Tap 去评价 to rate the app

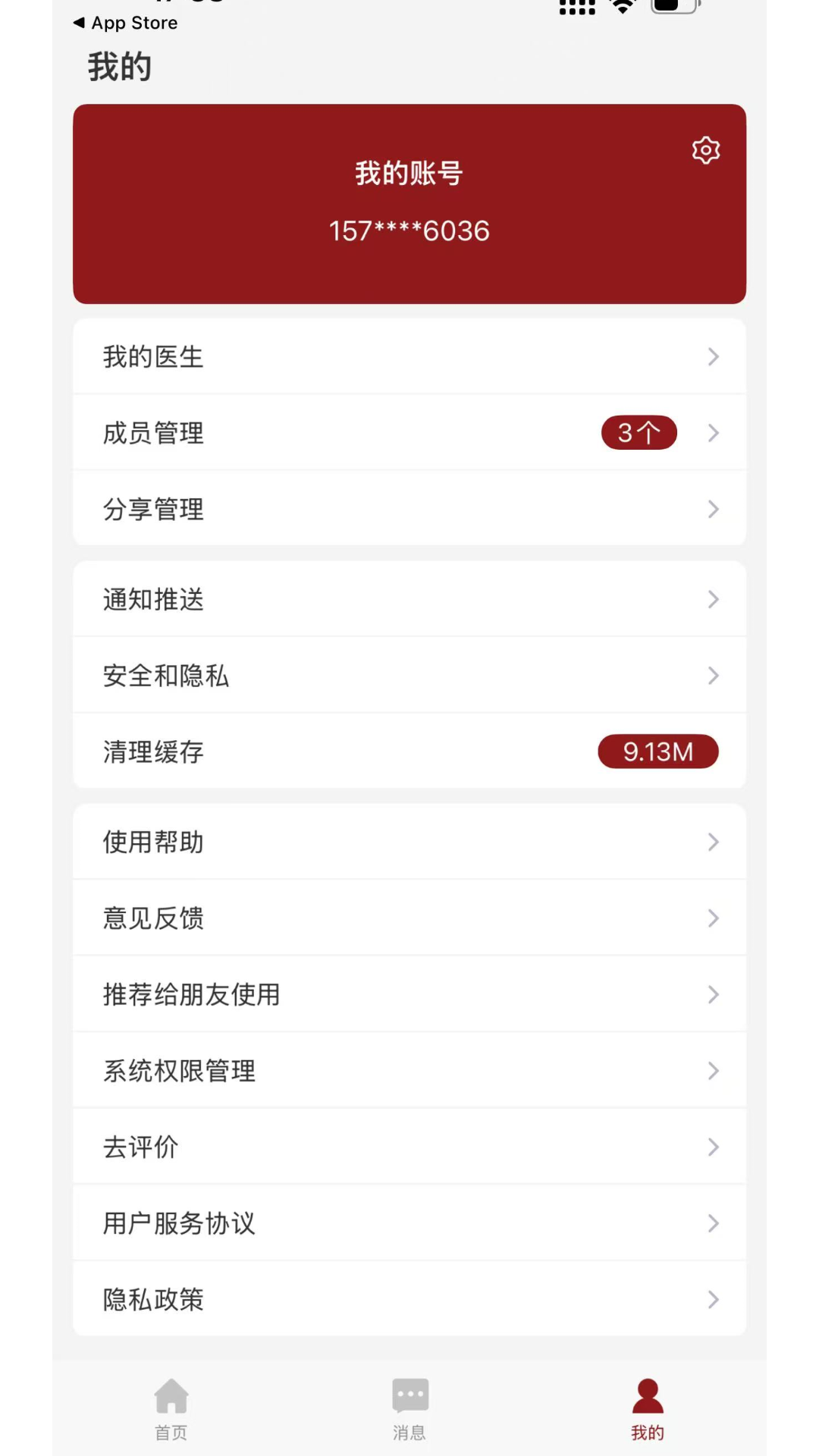click(409, 1147)
